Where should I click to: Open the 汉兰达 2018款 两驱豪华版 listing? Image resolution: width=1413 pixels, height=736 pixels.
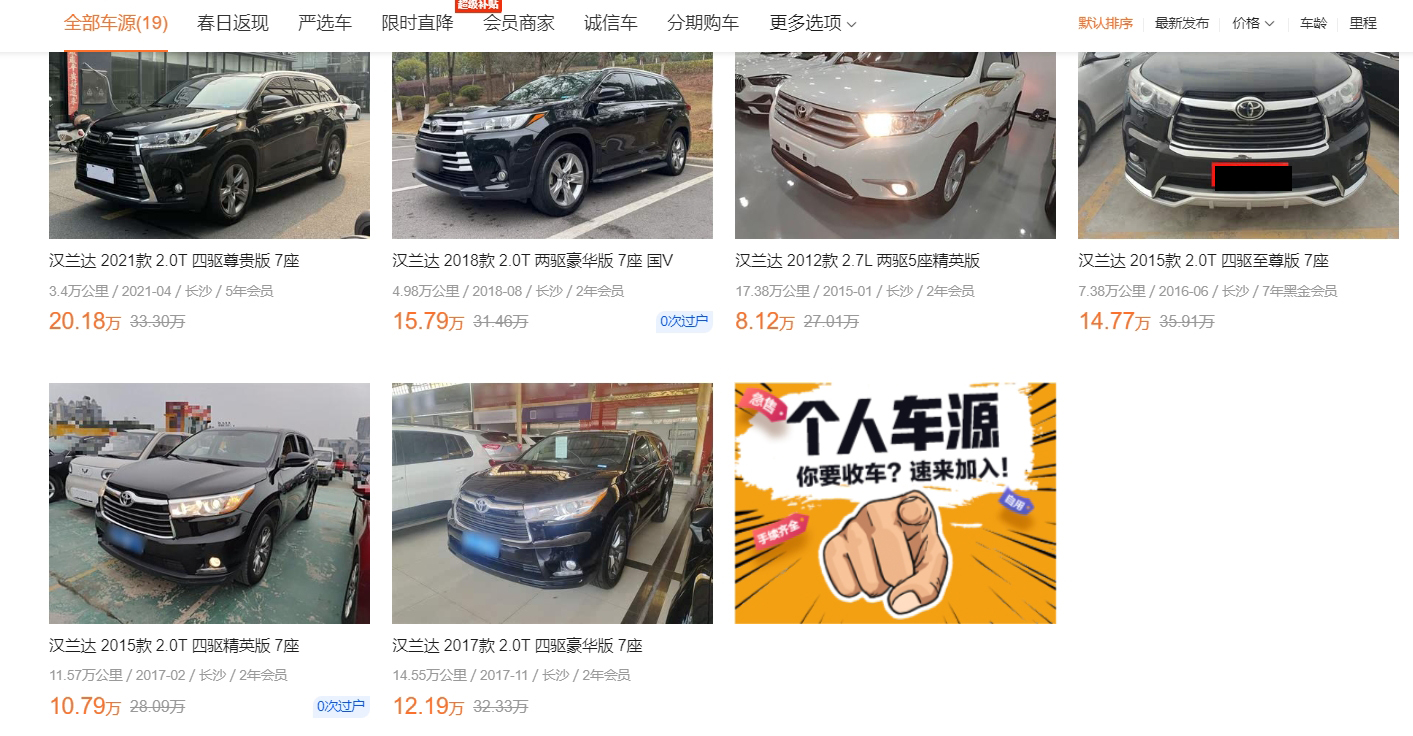[x=532, y=261]
